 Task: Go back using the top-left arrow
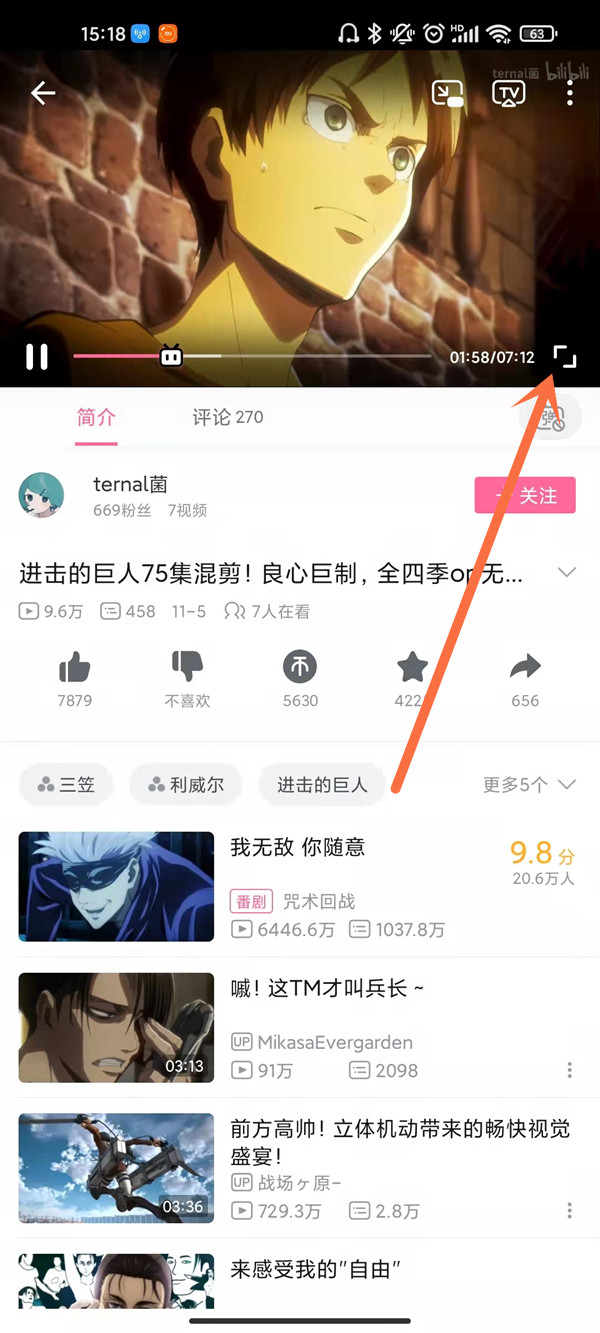click(x=42, y=93)
